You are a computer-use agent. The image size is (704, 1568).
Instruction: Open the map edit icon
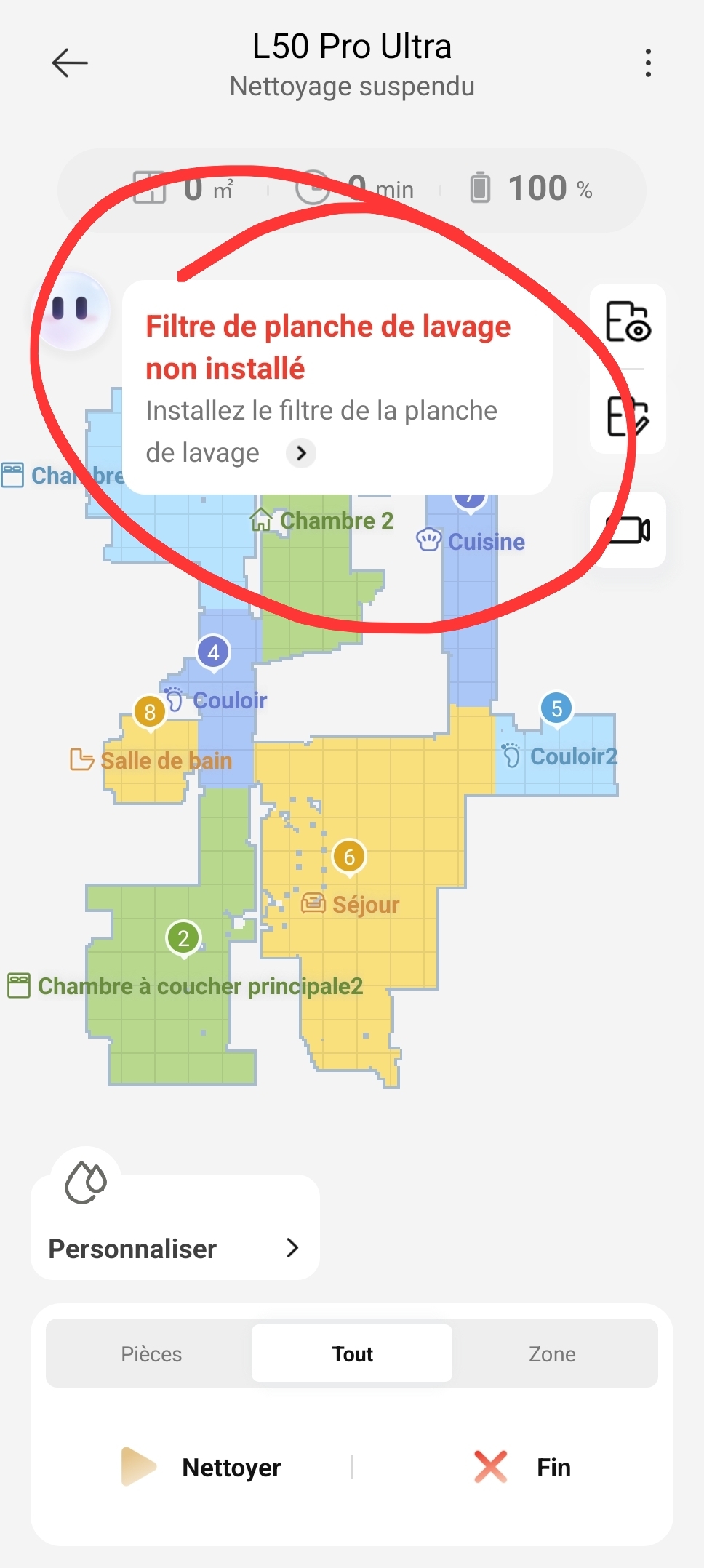pos(628,416)
